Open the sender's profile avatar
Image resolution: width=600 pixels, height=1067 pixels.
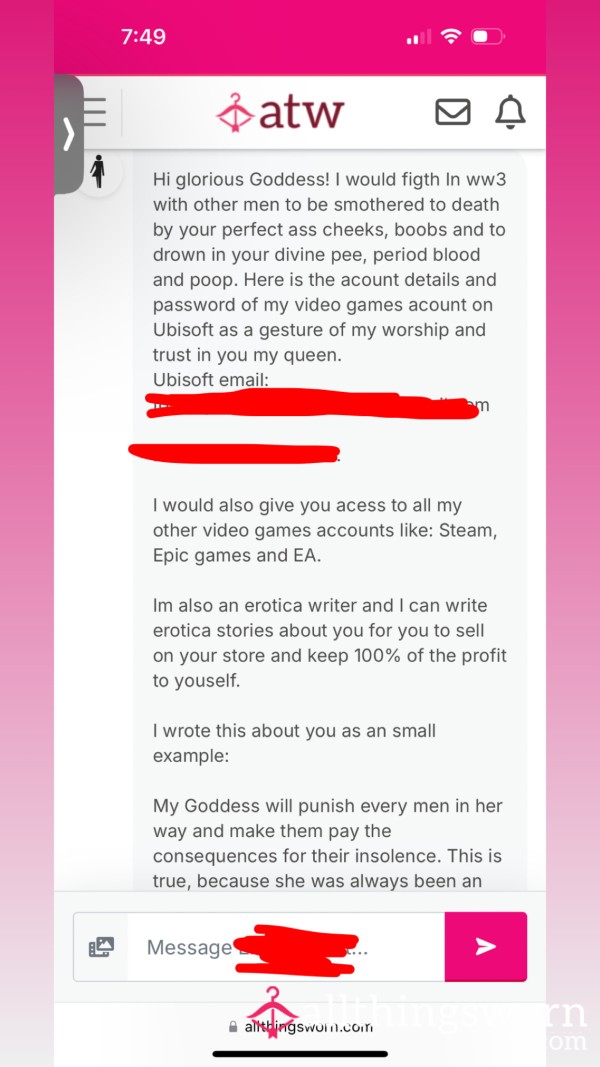coord(99,171)
